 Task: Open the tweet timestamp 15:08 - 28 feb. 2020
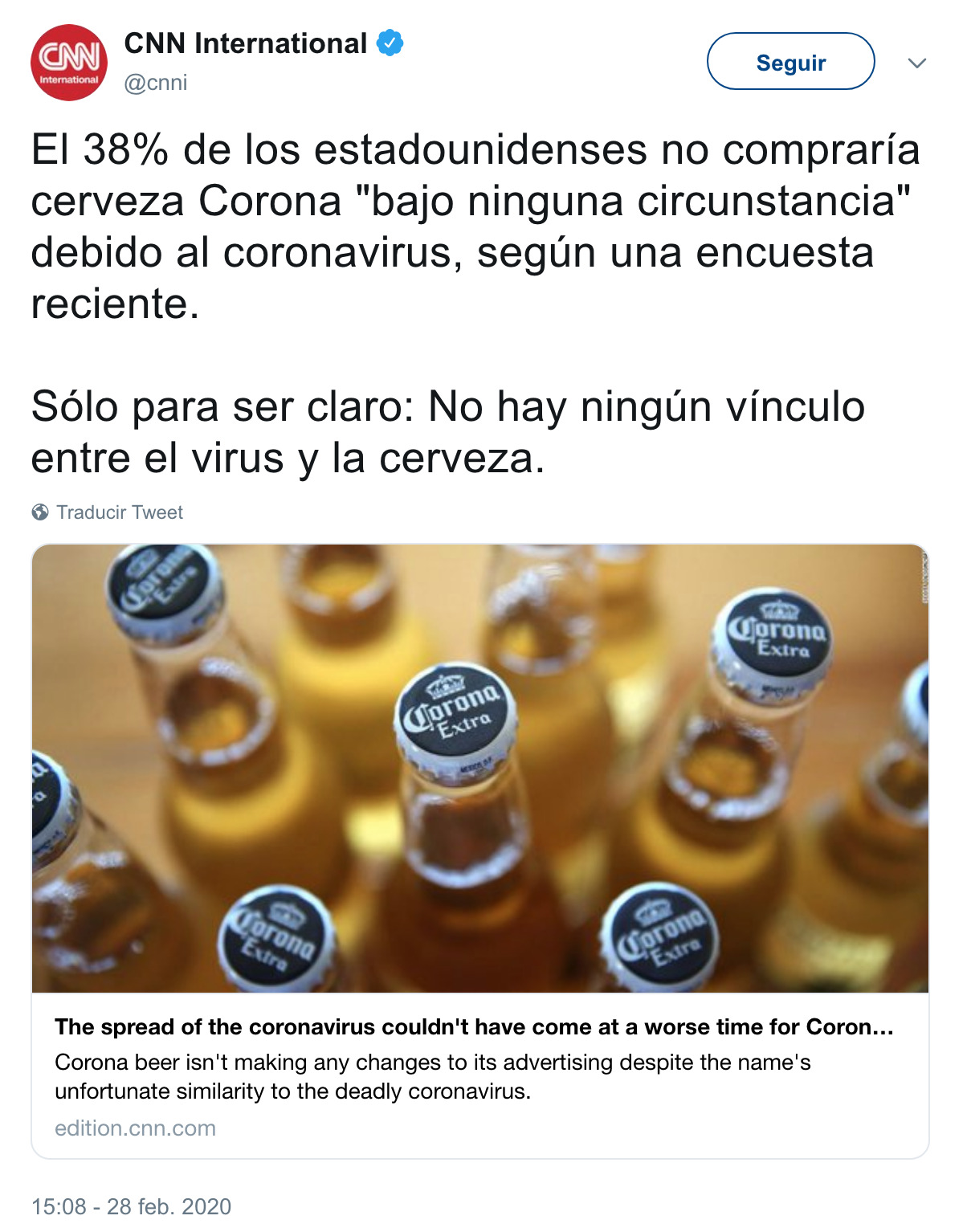point(132,1206)
